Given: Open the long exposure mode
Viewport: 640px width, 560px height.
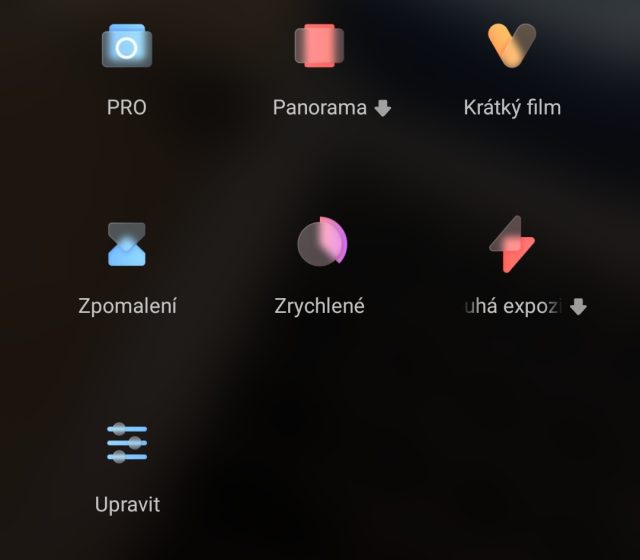Looking at the screenshot, I should (512, 245).
